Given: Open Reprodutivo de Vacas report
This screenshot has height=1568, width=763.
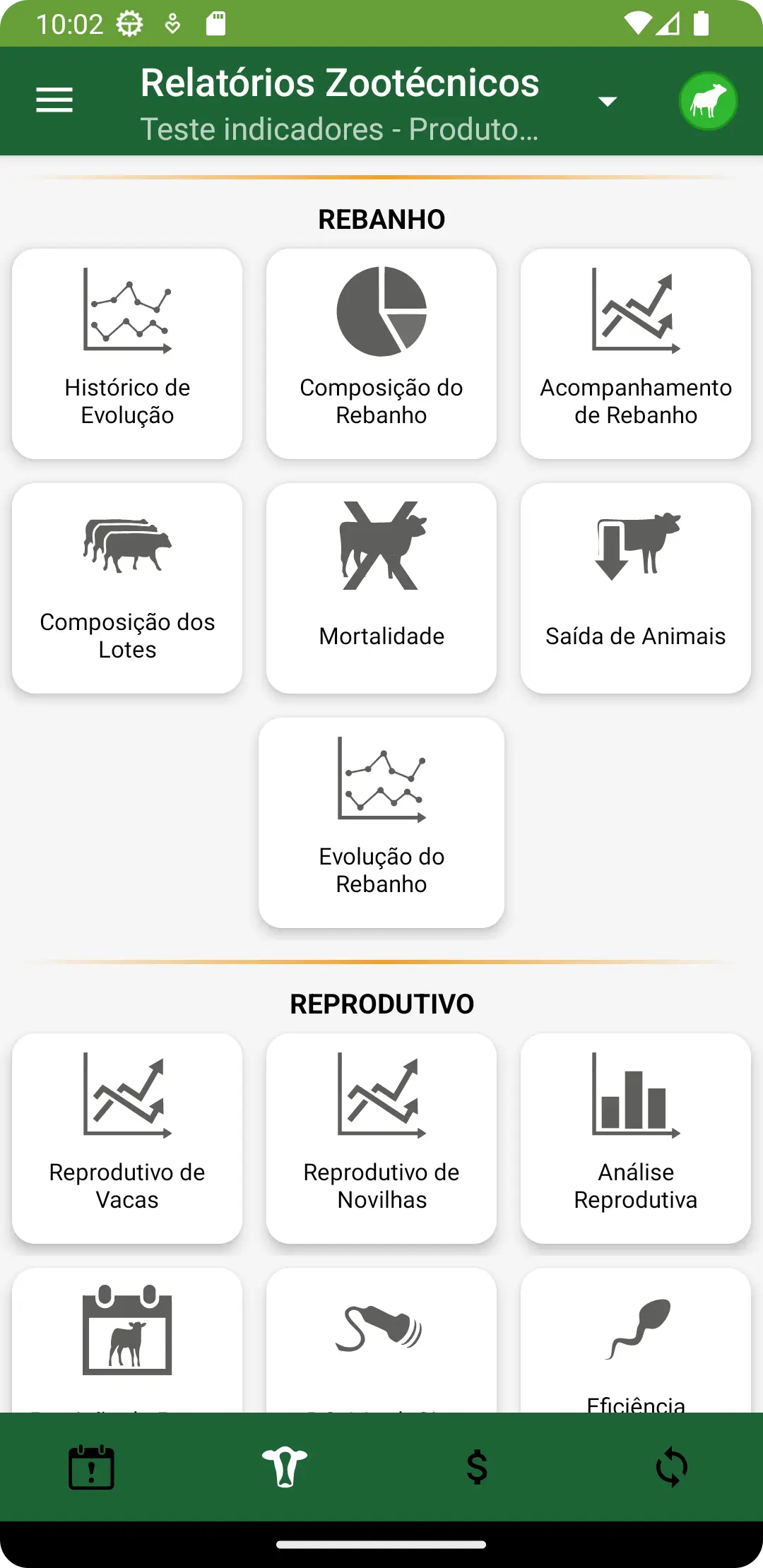Looking at the screenshot, I should pyautogui.click(x=127, y=1138).
